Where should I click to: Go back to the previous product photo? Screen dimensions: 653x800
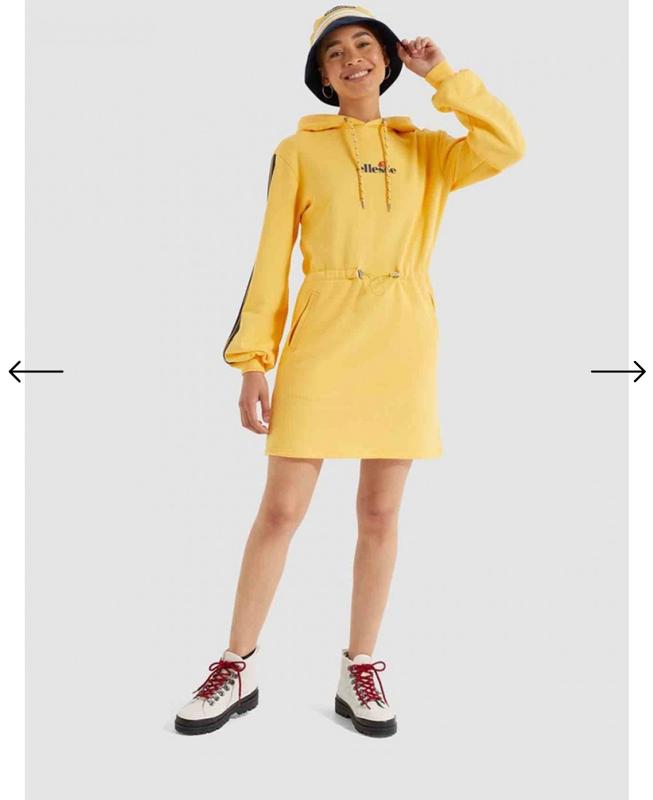click(36, 372)
